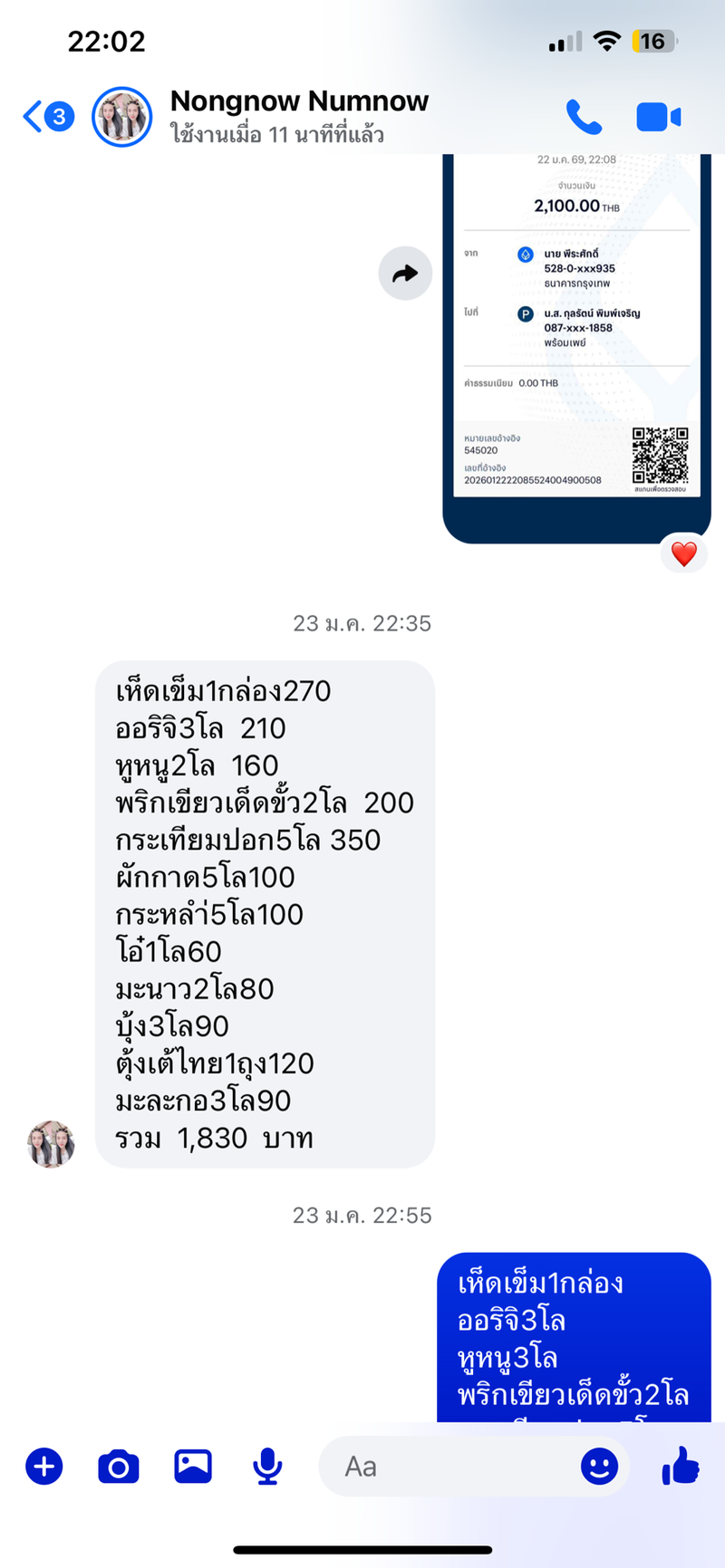Record a voice message with the microphone

tap(266, 1466)
